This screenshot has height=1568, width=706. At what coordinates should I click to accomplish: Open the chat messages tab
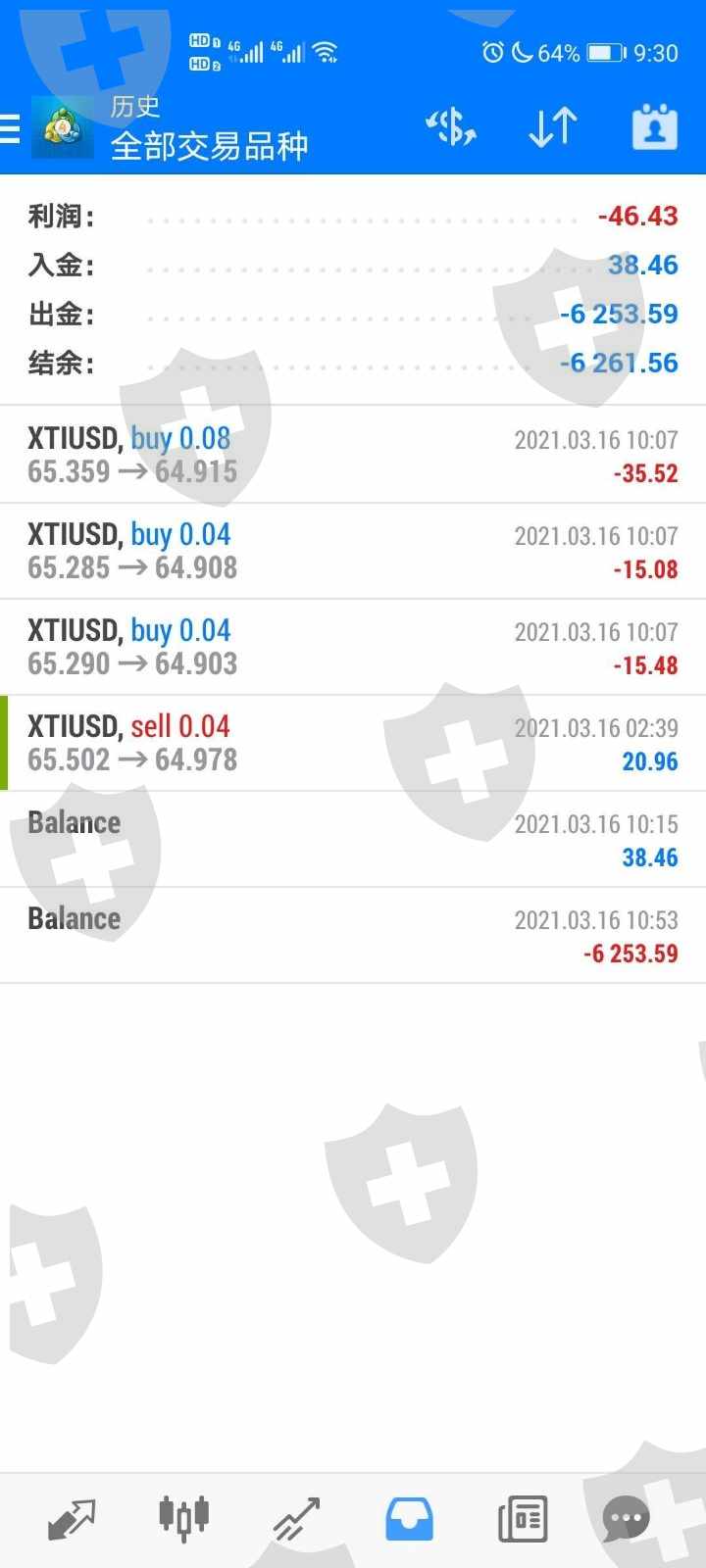point(626,1519)
